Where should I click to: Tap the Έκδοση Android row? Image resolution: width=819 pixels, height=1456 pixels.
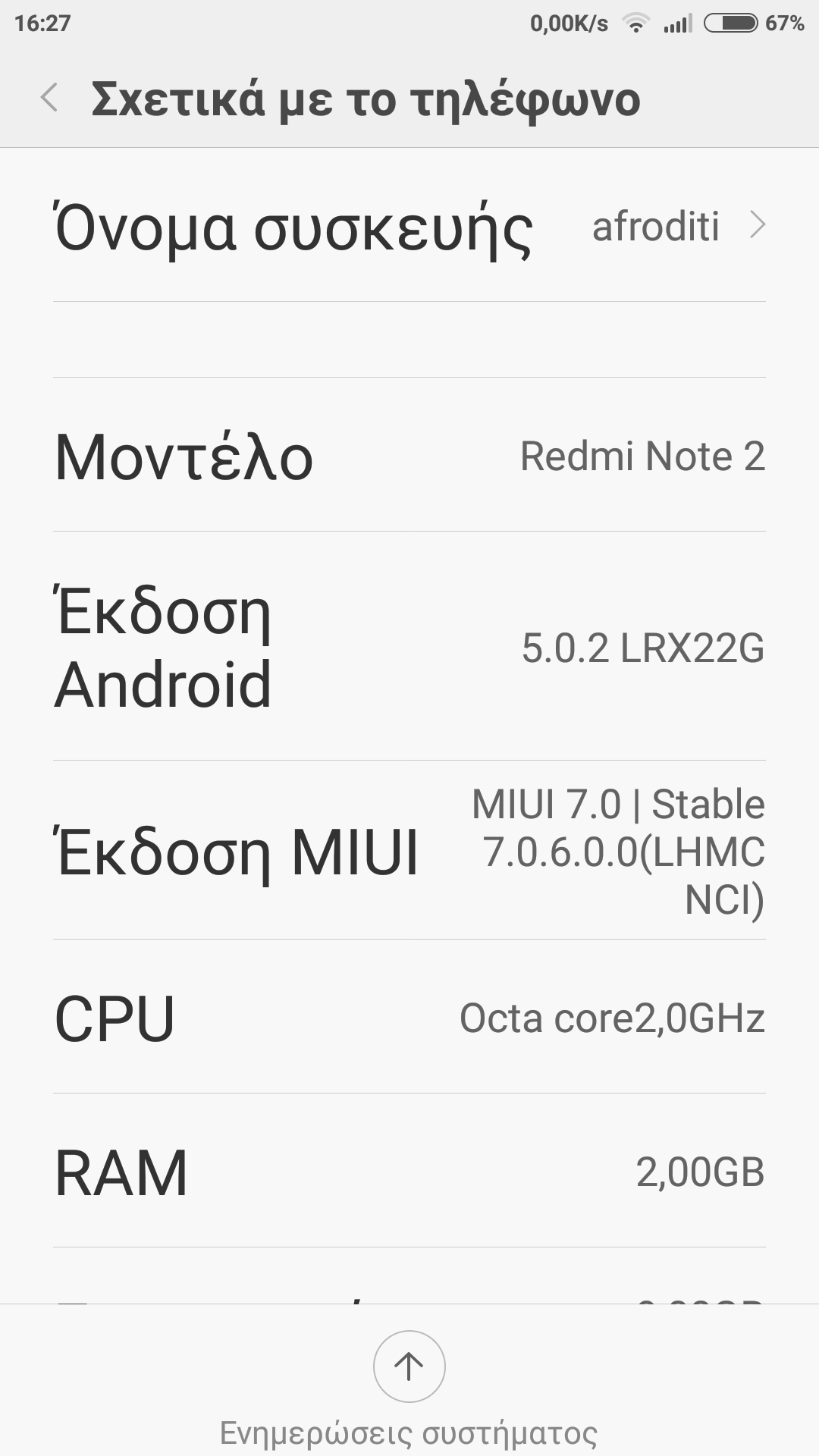[x=409, y=647]
